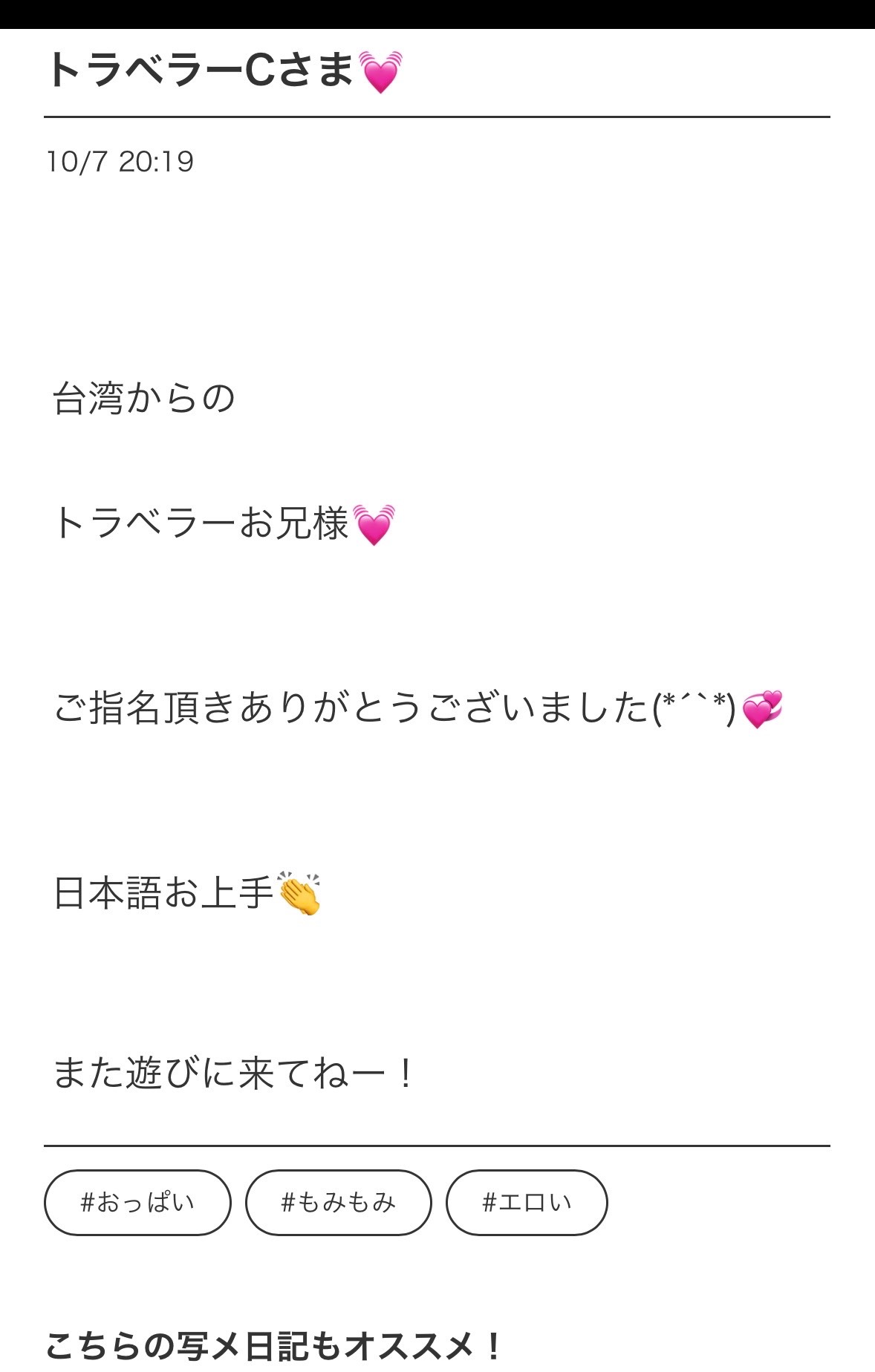
Task: Select the #もみもみ hashtag chip
Action: [338, 1202]
